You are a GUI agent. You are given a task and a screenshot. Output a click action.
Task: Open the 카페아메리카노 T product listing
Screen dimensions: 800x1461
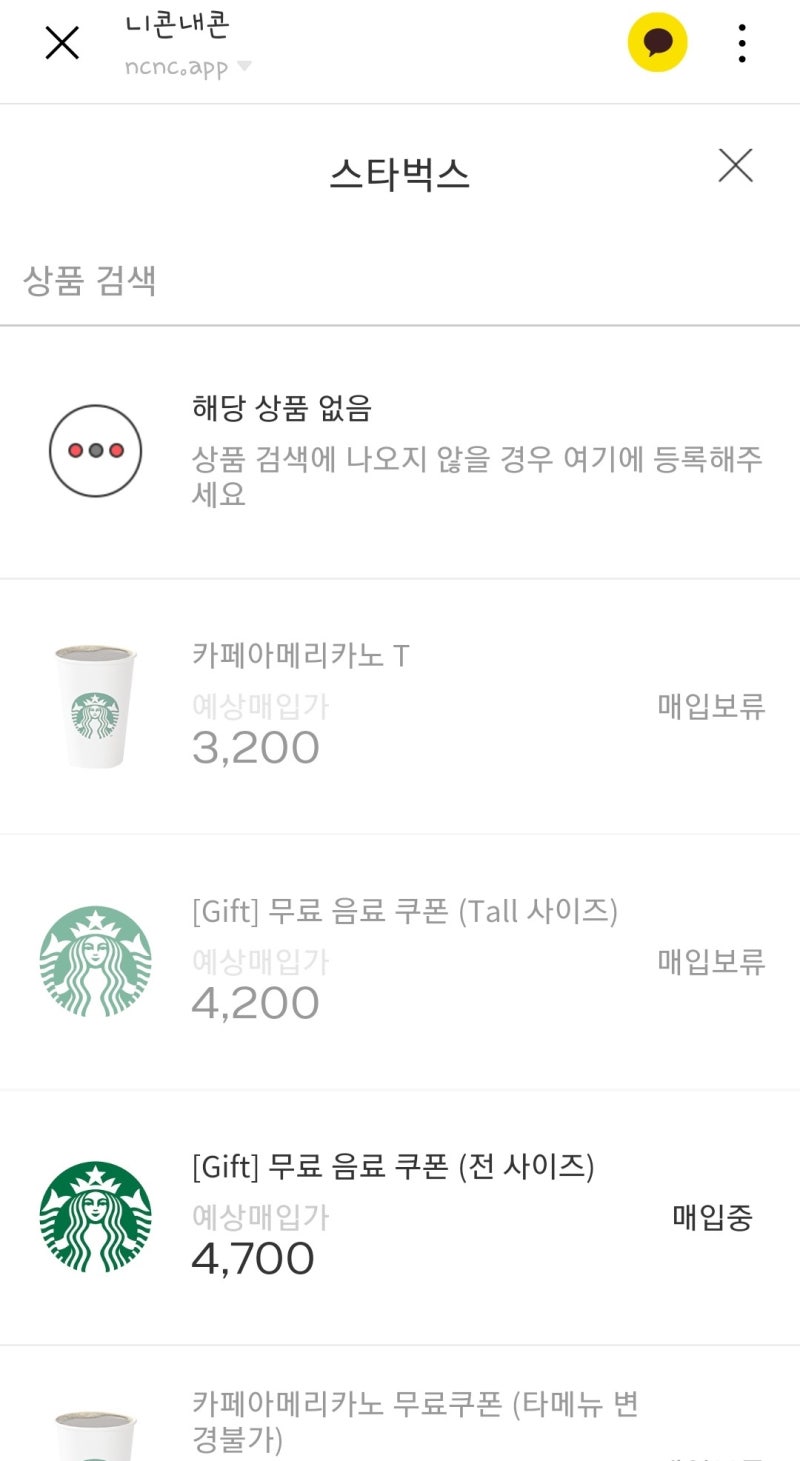(300, 654)
